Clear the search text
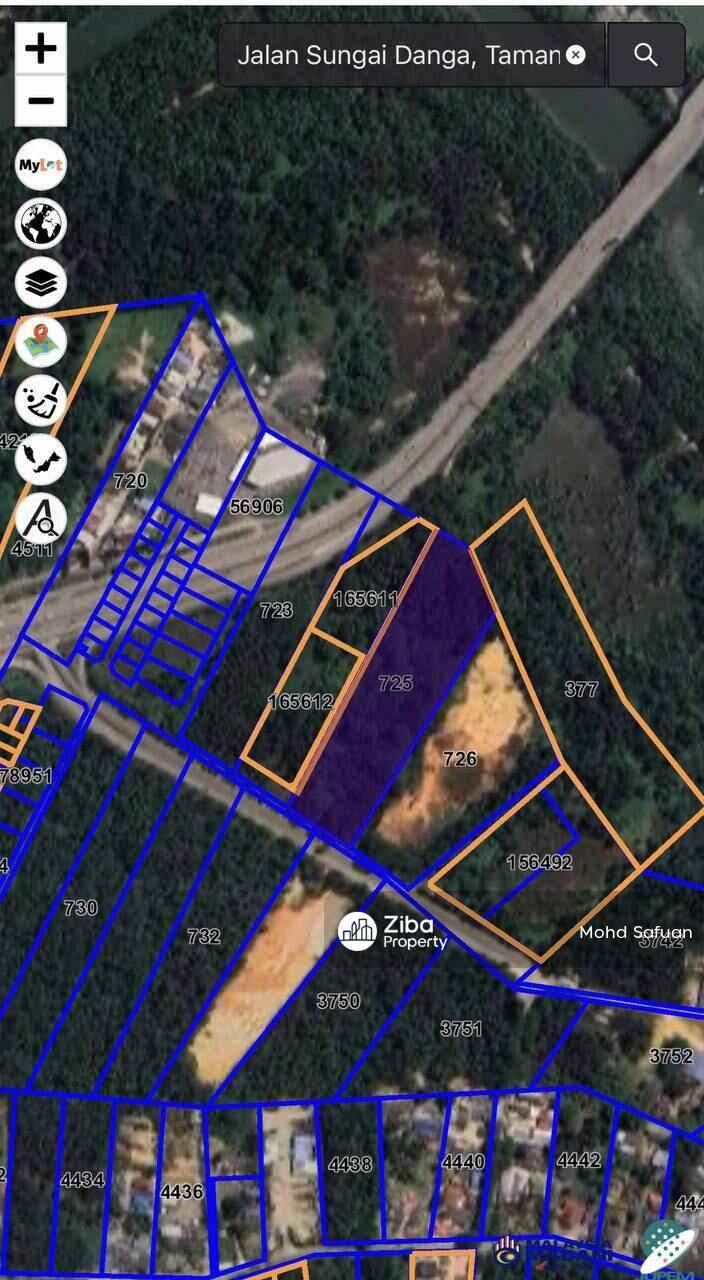 pyautogui.click(x=576, y=55)
